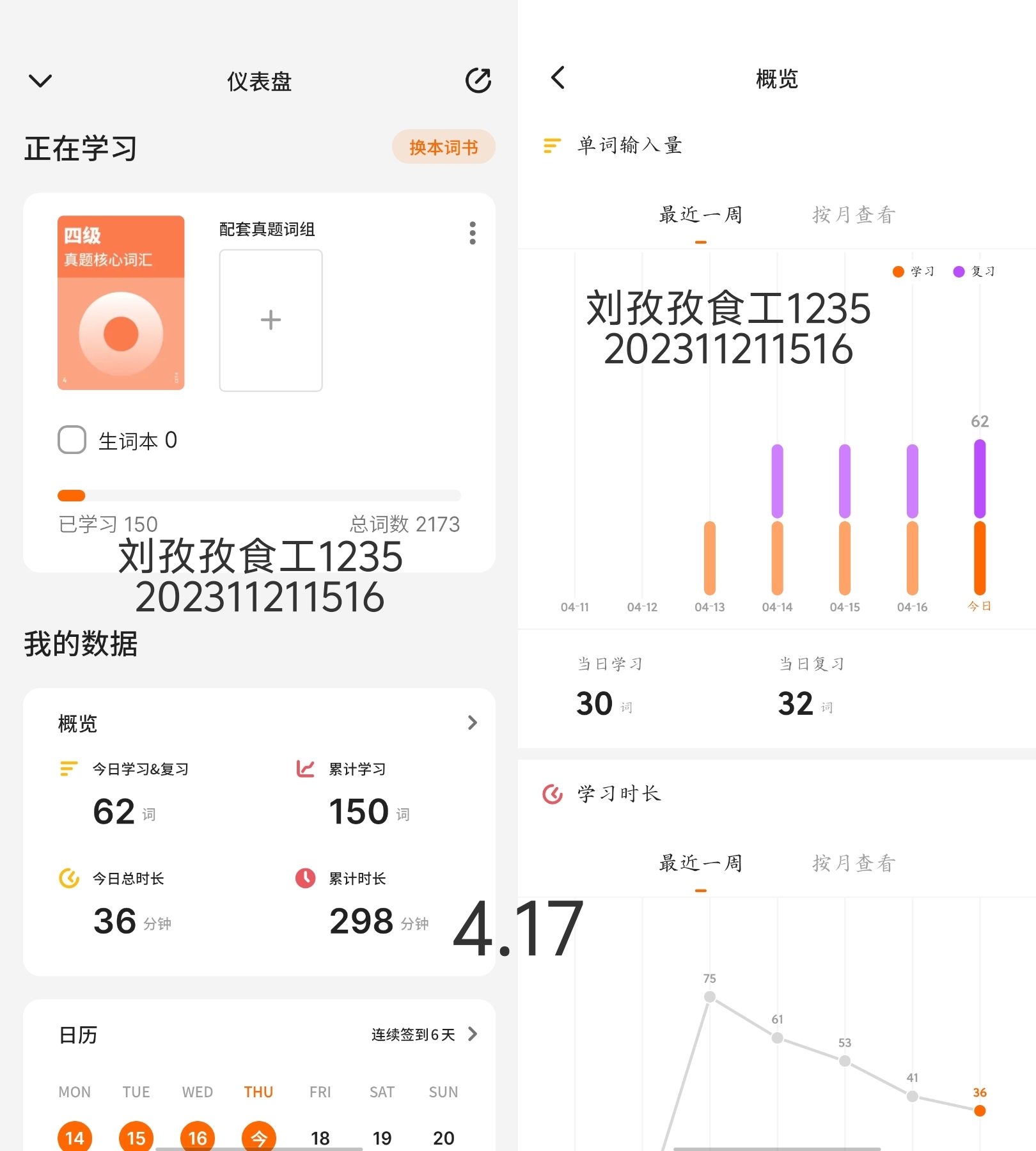Image resolution: width=1036 pixels, height=1151 pixels.
Task: Collapse the dashboard with the down chevron
Action: (40, 81)
